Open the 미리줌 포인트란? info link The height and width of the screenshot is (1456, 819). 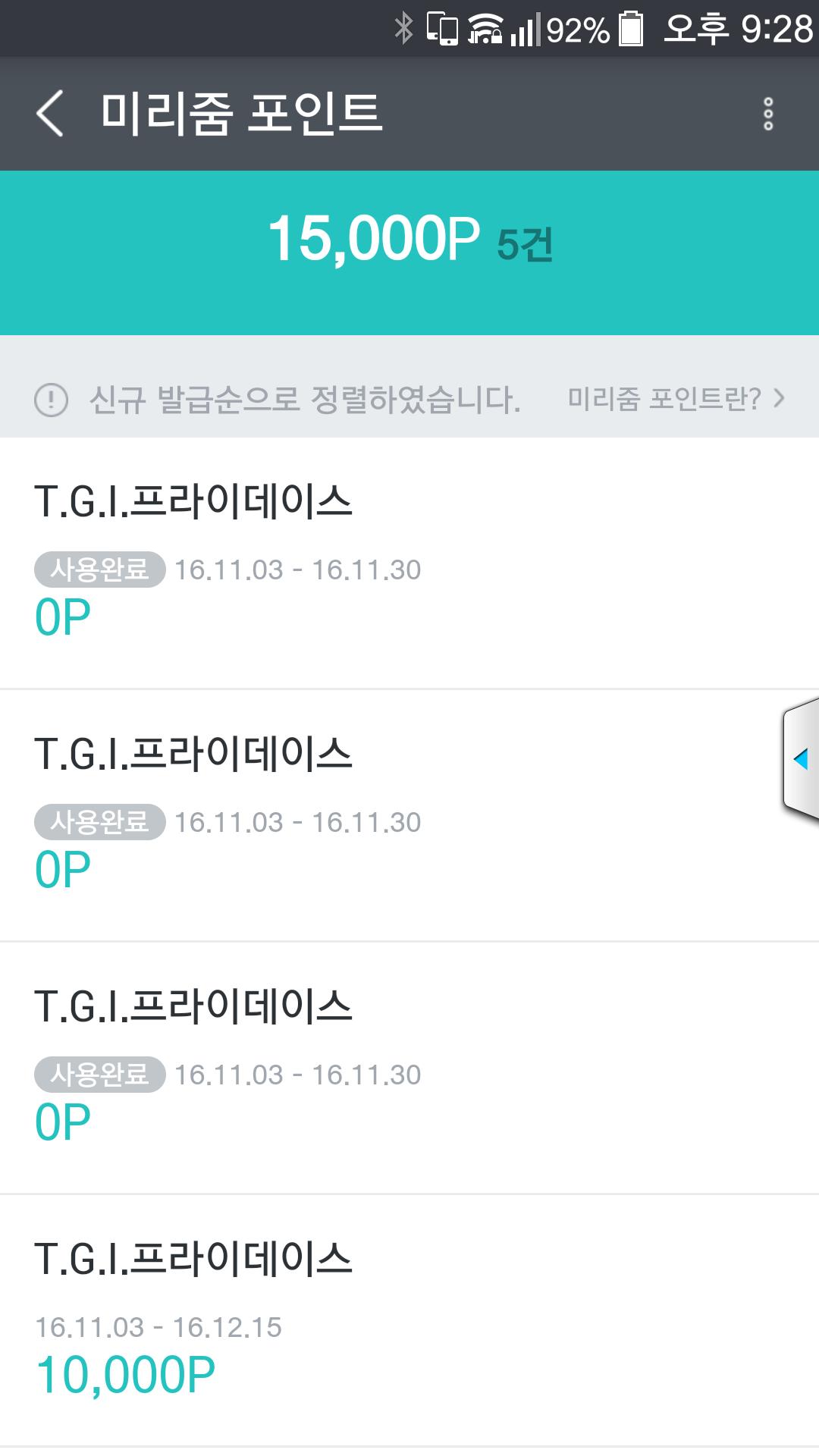click(x=675, y=399)
